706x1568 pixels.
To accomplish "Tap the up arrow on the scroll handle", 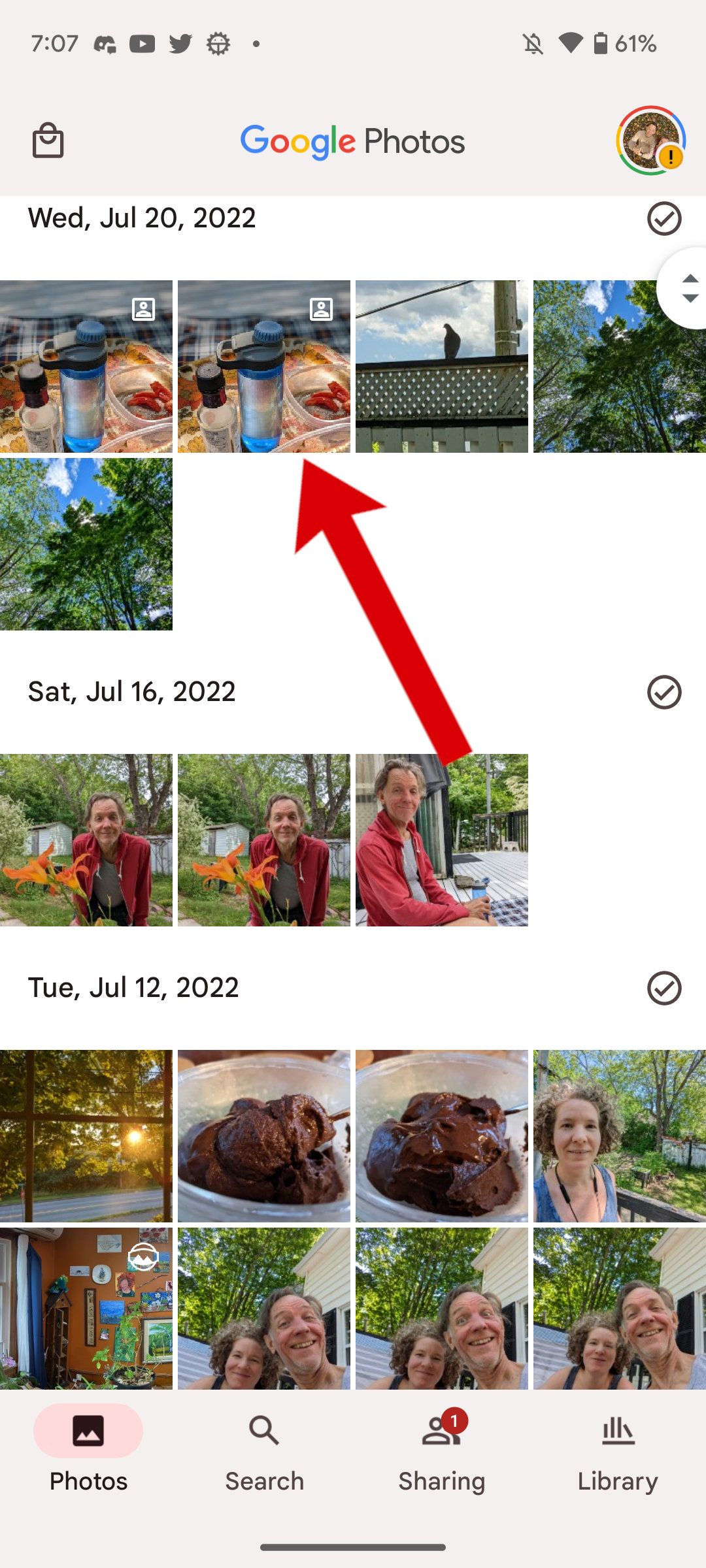I will pyautogui.click(x=692, y=277).
